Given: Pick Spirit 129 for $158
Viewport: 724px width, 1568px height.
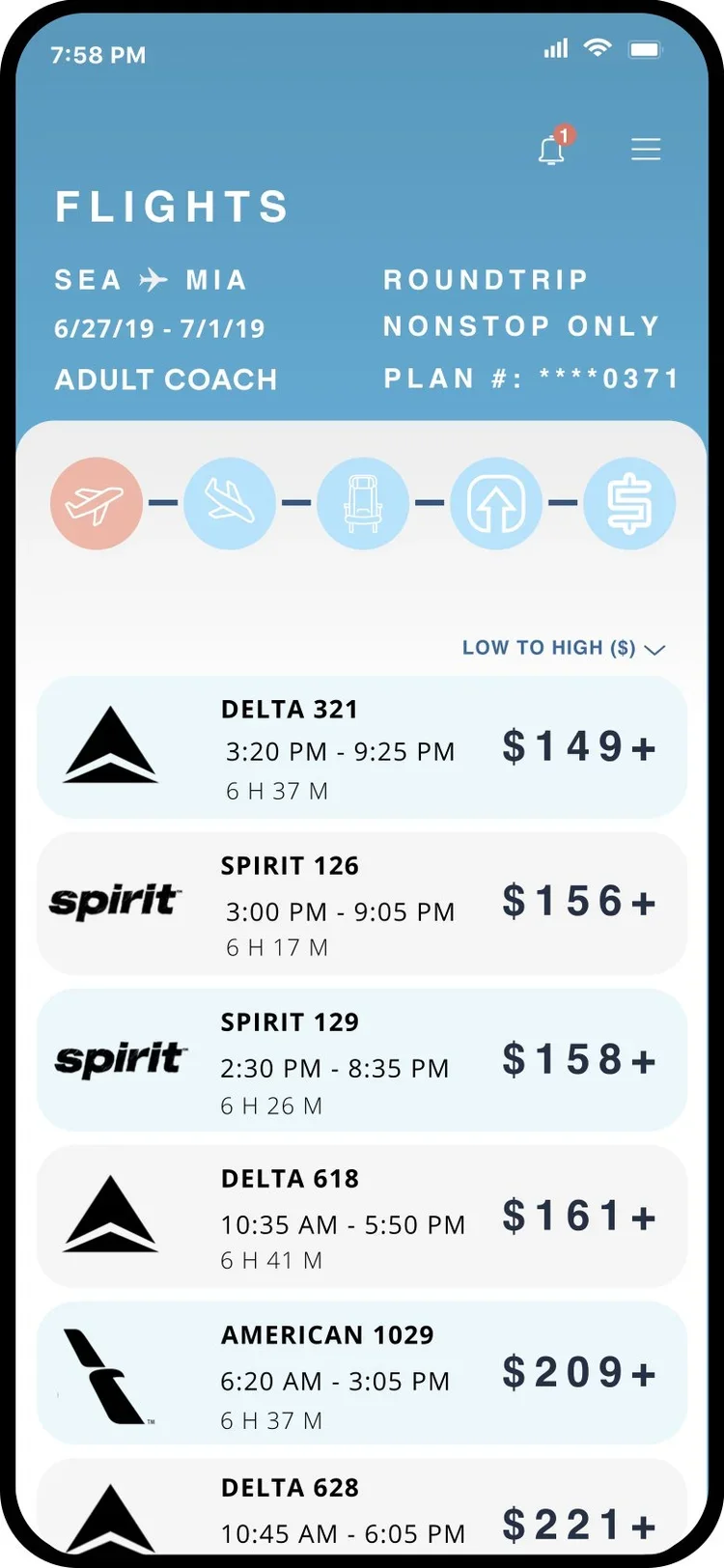Looking at the screenshot, I should point(362,1061).
